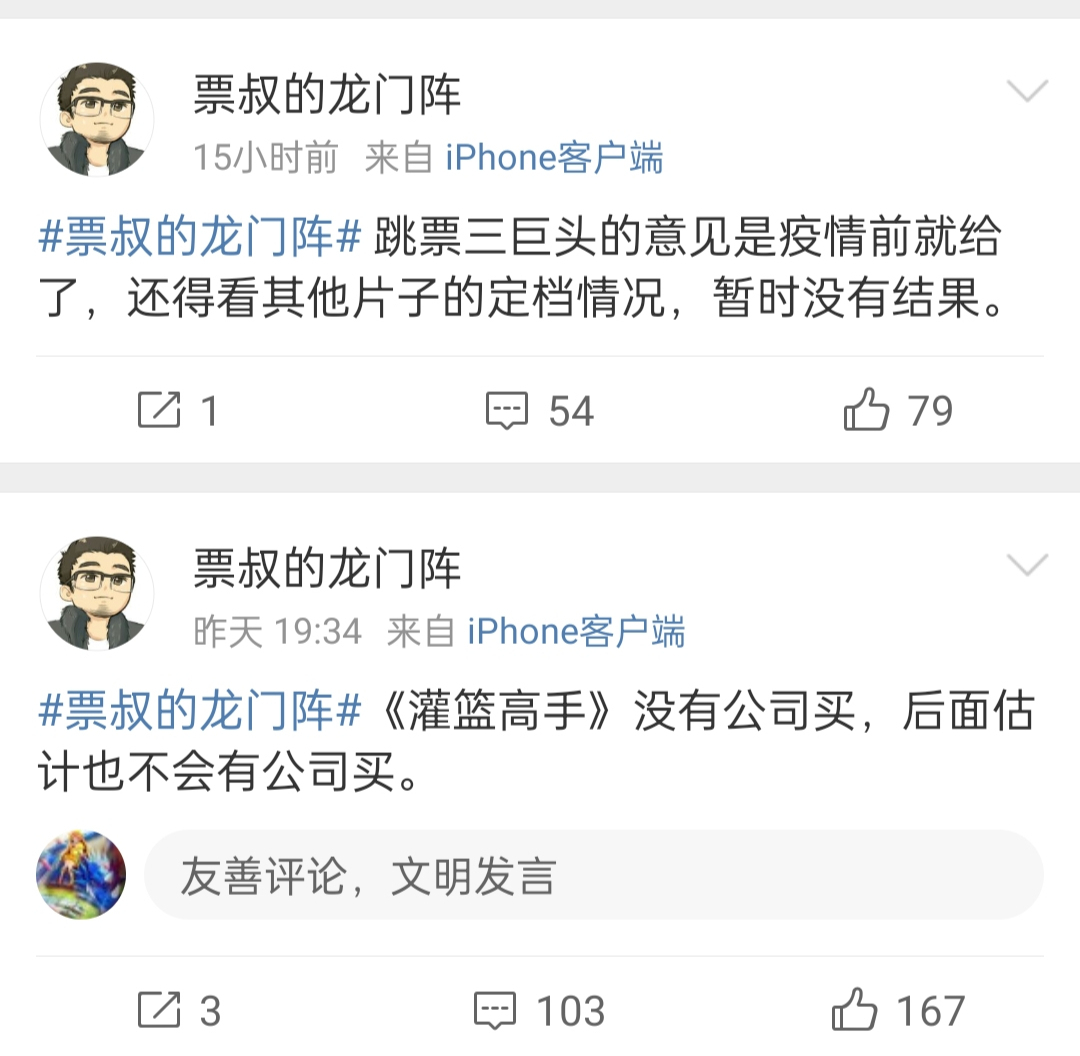Expand the dropdown arrow on the 15小时前 post
1080x1056 pixels.
pyautogui.click(x=1026, y=92)
